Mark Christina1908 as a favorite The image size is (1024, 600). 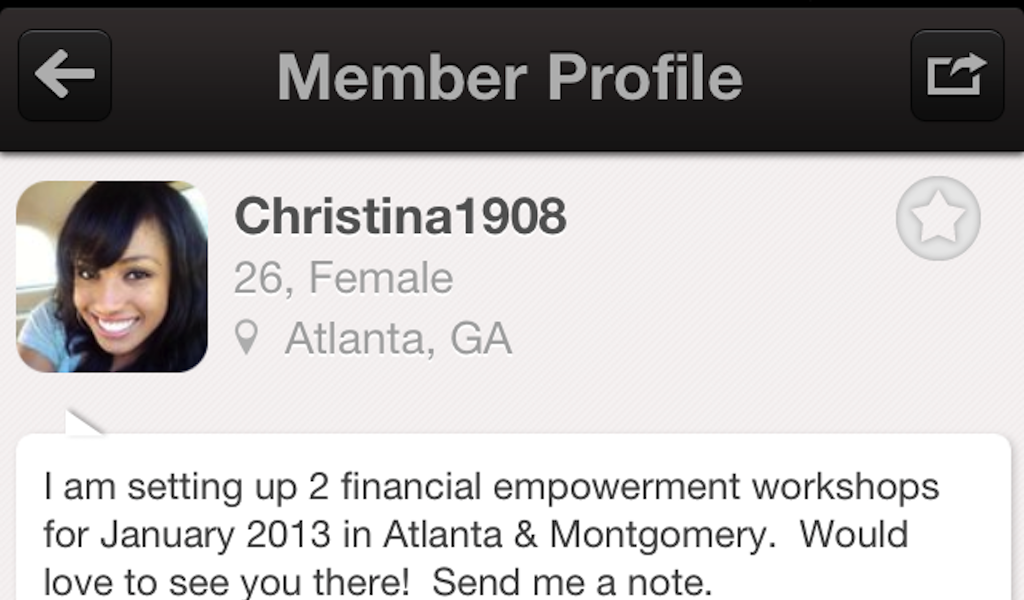coord(938,218)
